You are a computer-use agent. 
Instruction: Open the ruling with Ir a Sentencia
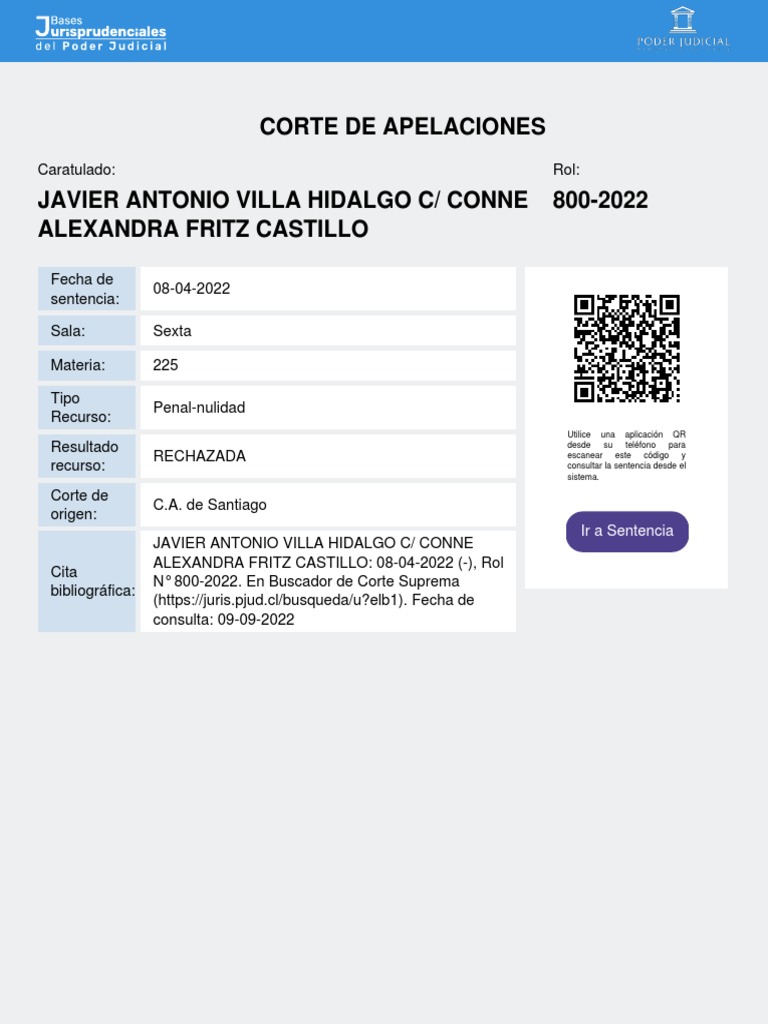tap(627, 531)
